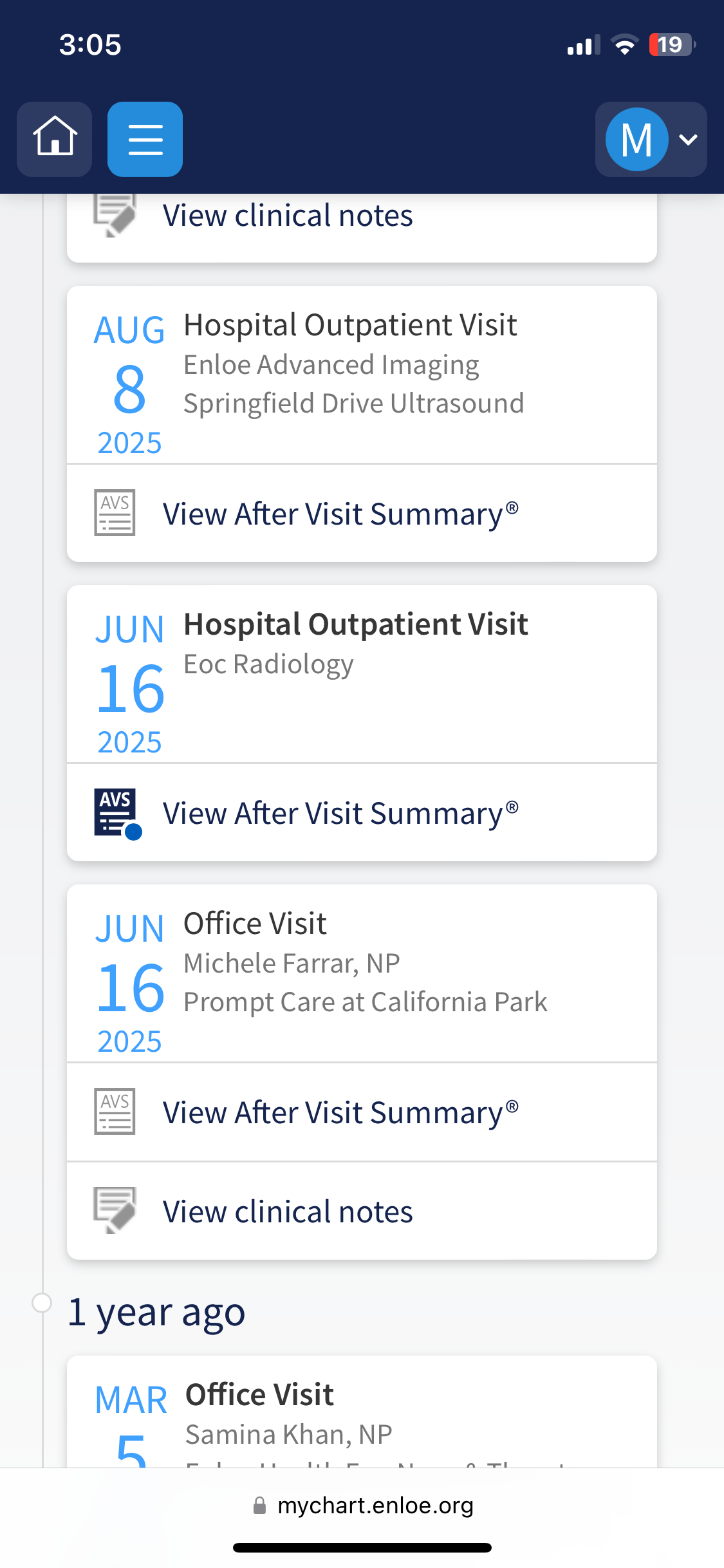Screen dimensions: 724x1568
Task: View After Visit Summary for Michele Farrar visit
Action: (x=340, y=1112)
